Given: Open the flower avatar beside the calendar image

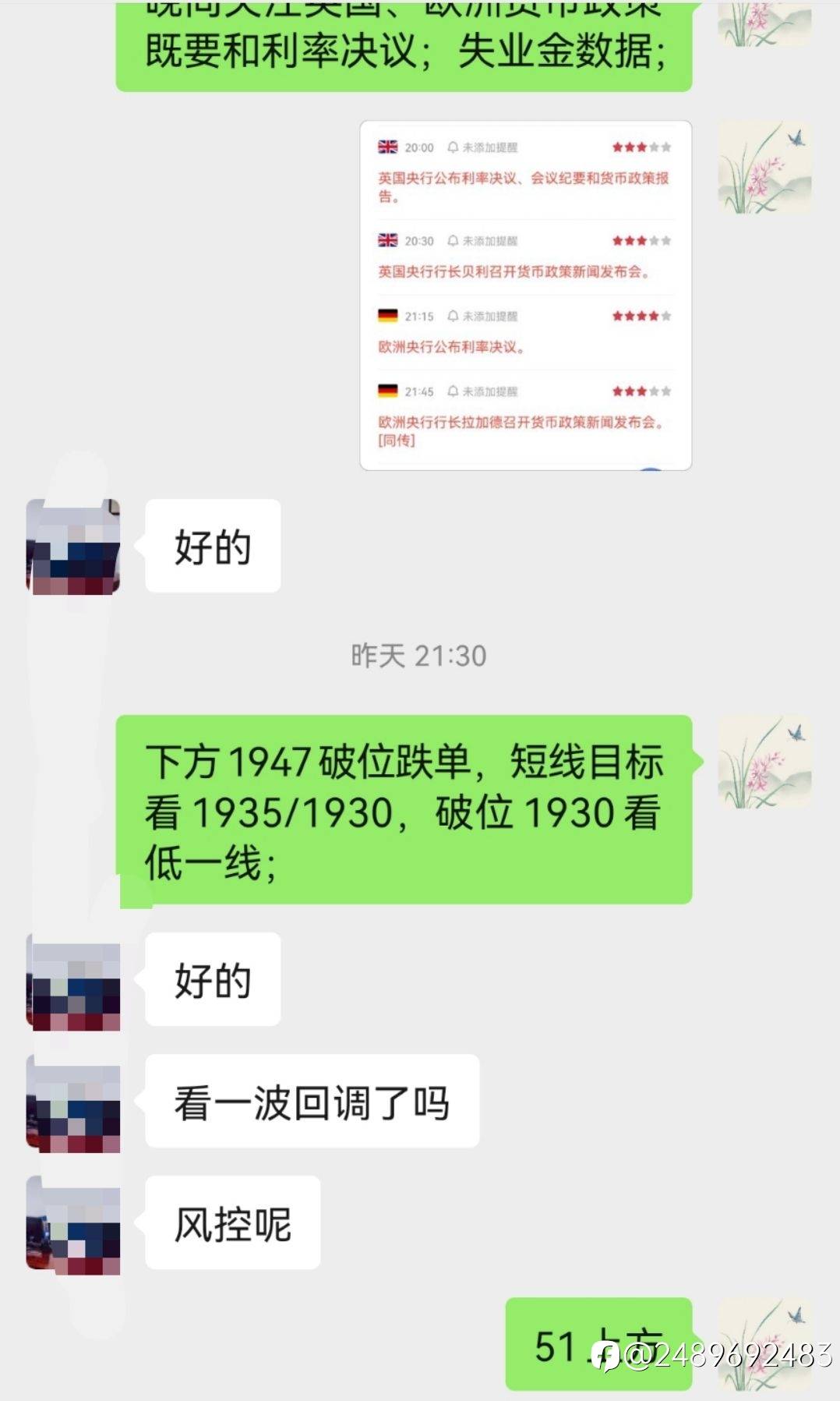Looking at the screenshot, I should click(764, 168).
